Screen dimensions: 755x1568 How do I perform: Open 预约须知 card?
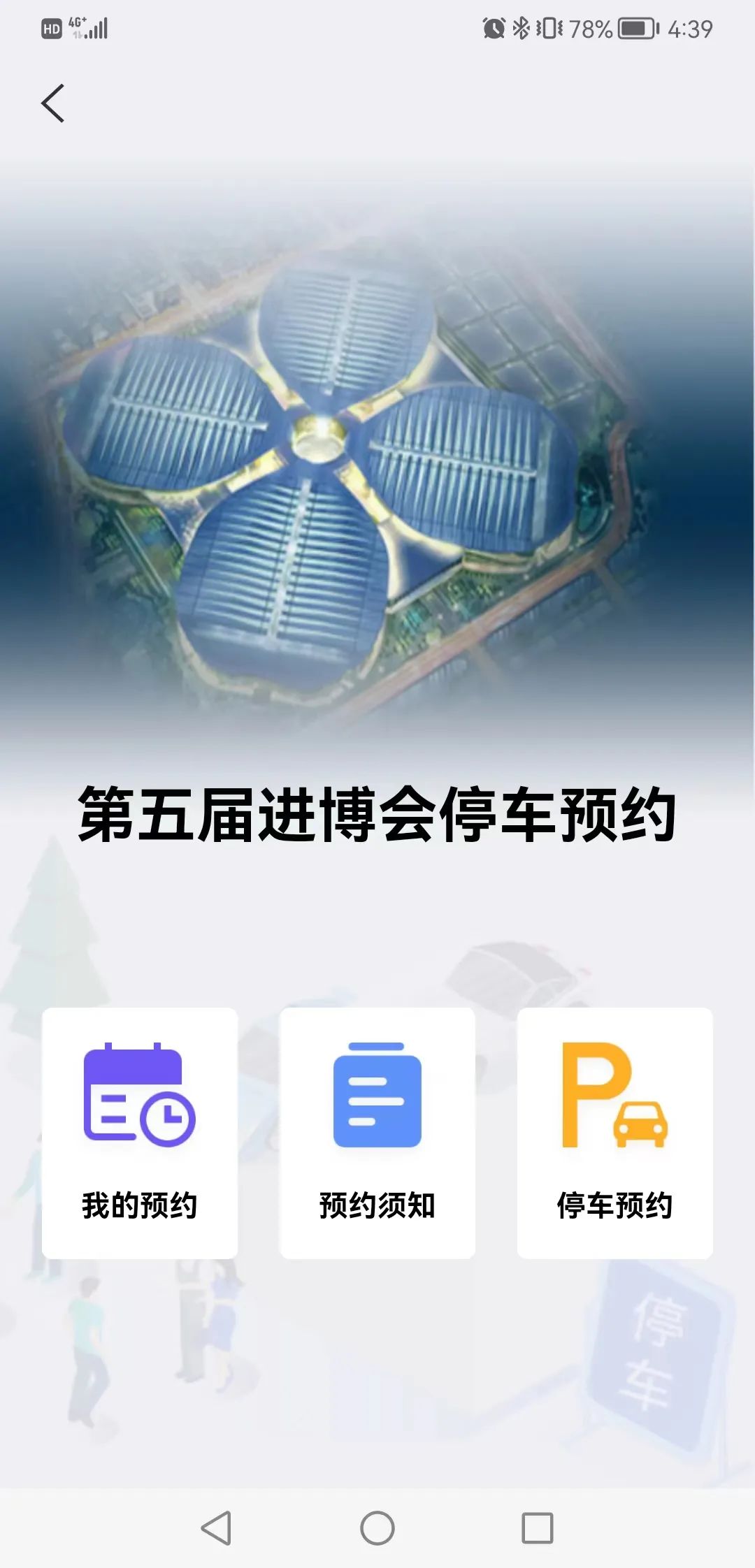point(377,1132)
